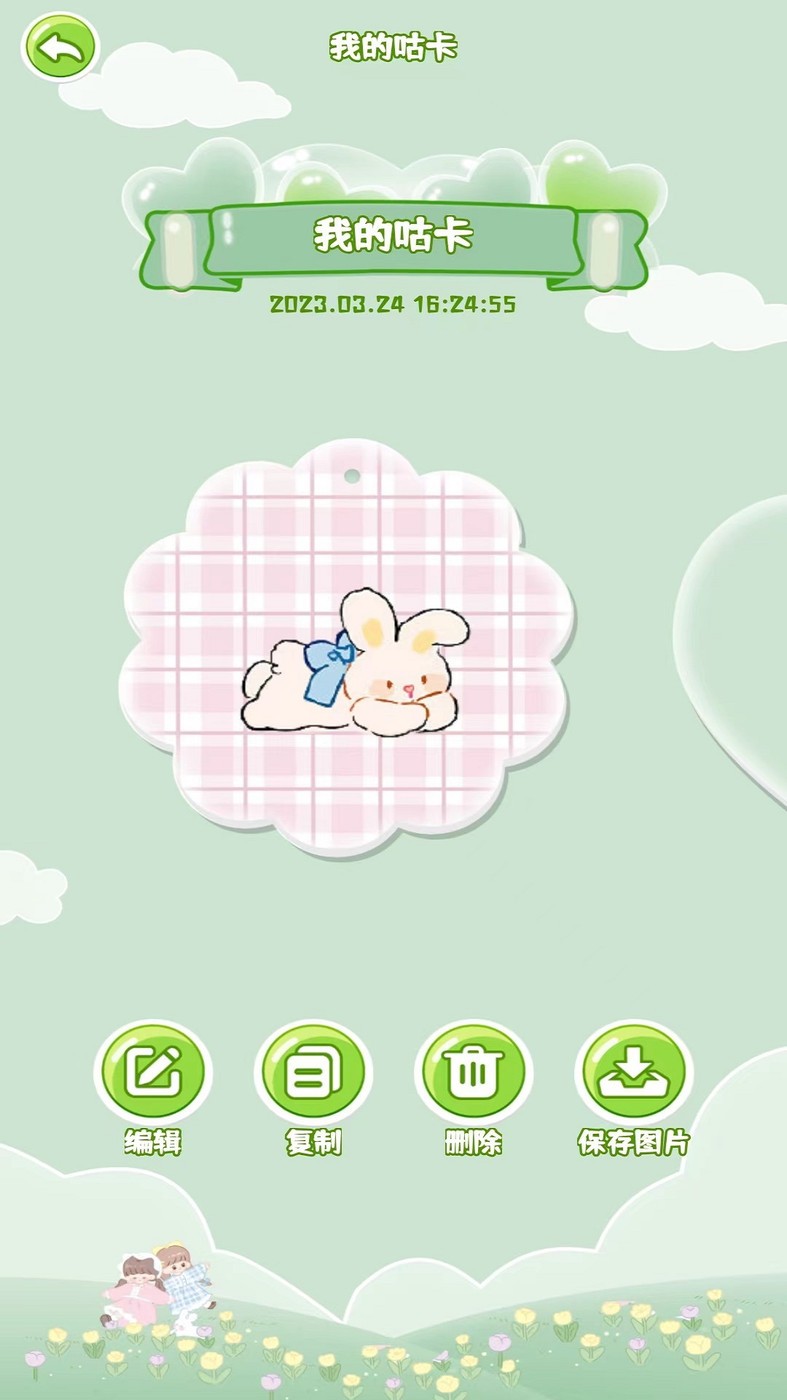Screen dimensions: 787x1400
Task: Click the 我的咕卡 page title at top
Action: click(x=393, y=46)
